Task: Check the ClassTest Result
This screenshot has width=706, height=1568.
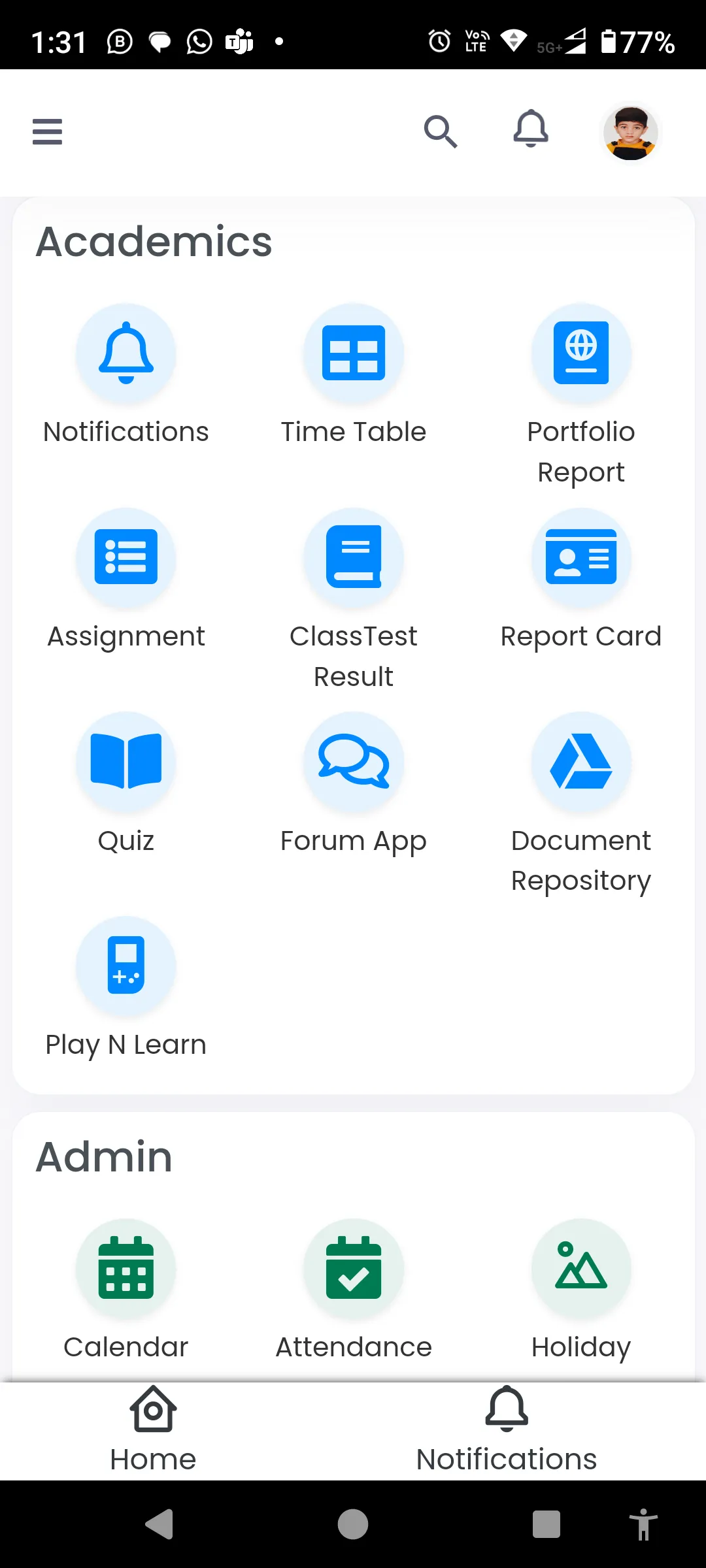Action: (354, 557)
